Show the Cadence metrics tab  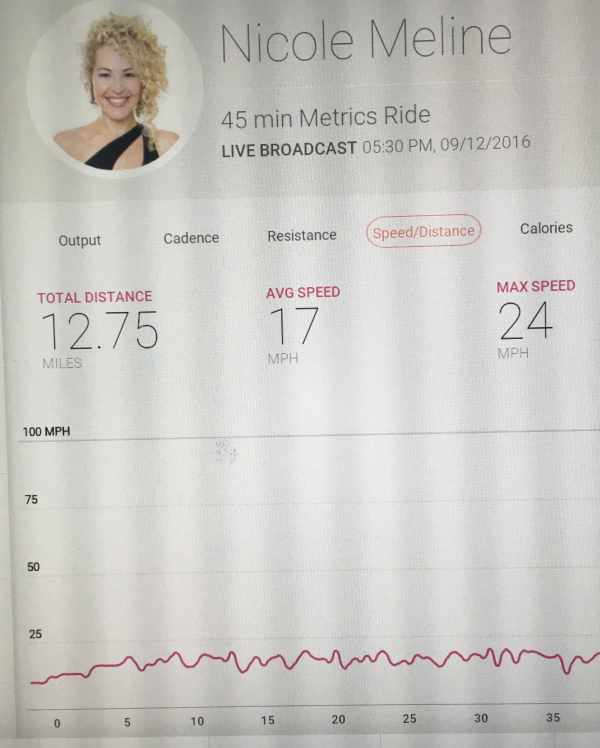point(191,238)
